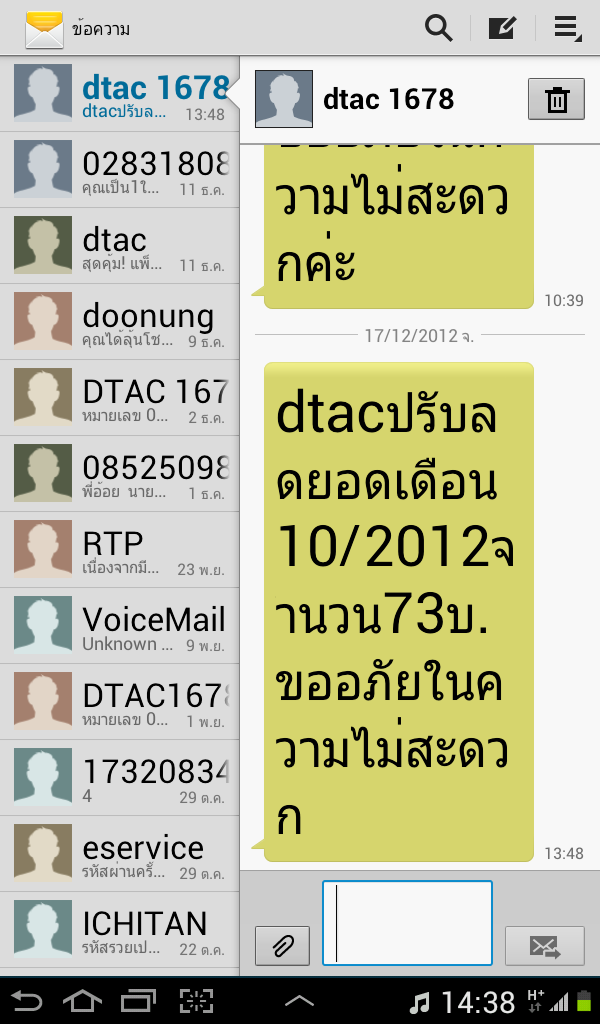This screenshot has height=1024, width=600.
Task: Open the search magnifier icon
Action: tap(438, 28)
